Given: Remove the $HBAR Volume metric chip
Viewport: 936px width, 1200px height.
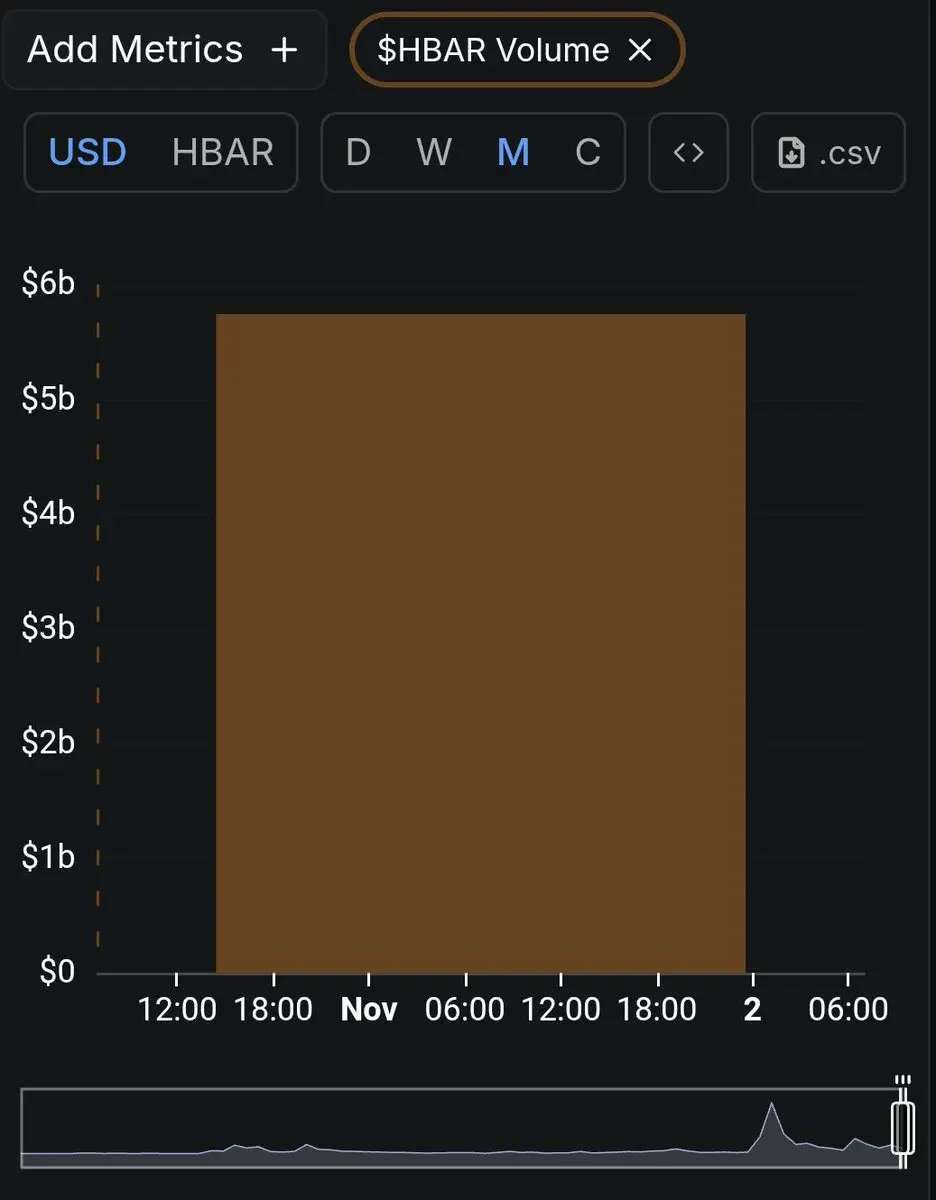Looking at the screenshot, I should [x=640, y=50].
